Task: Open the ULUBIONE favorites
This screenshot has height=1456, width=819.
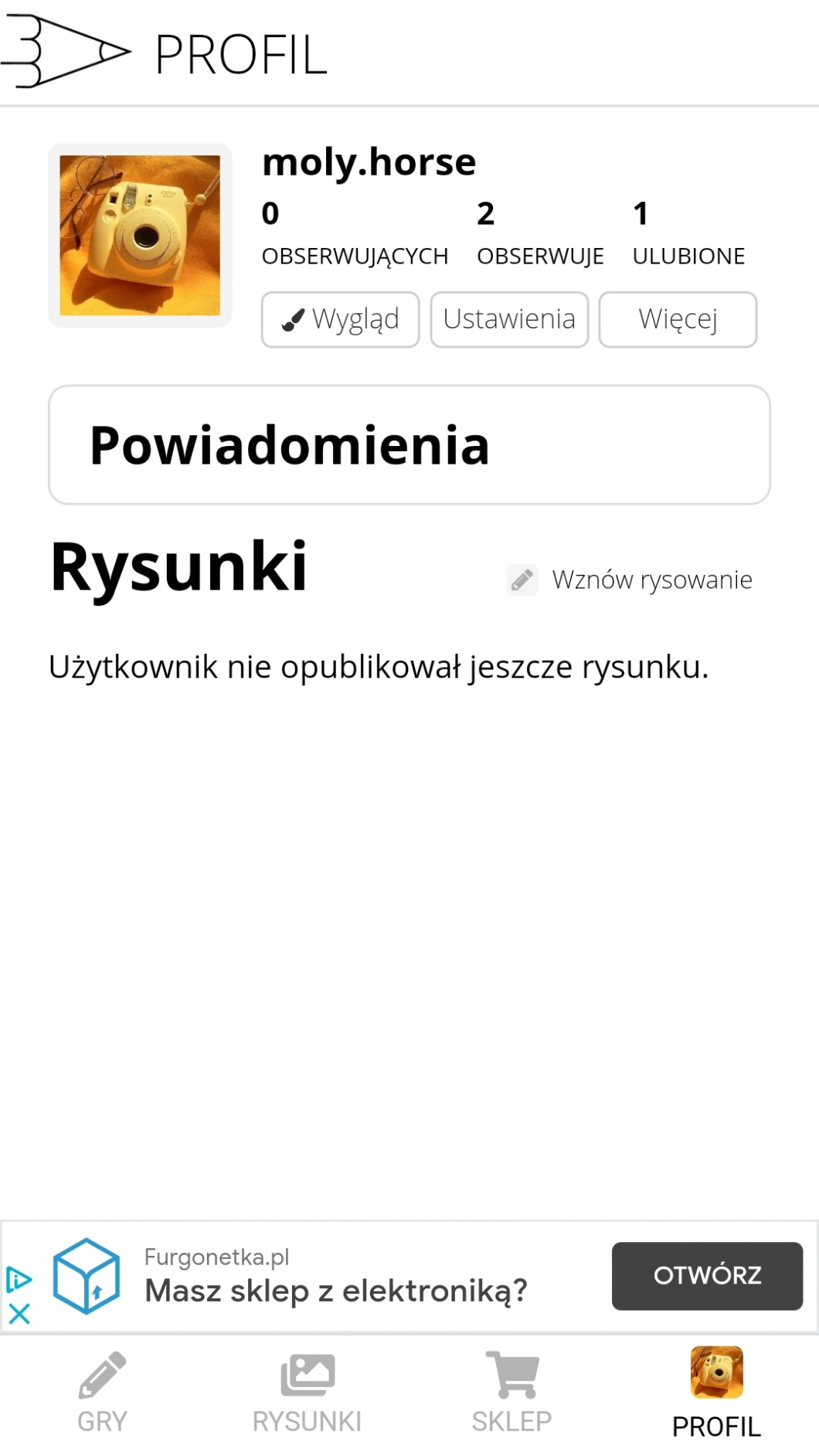Action: tap(688, 234)
